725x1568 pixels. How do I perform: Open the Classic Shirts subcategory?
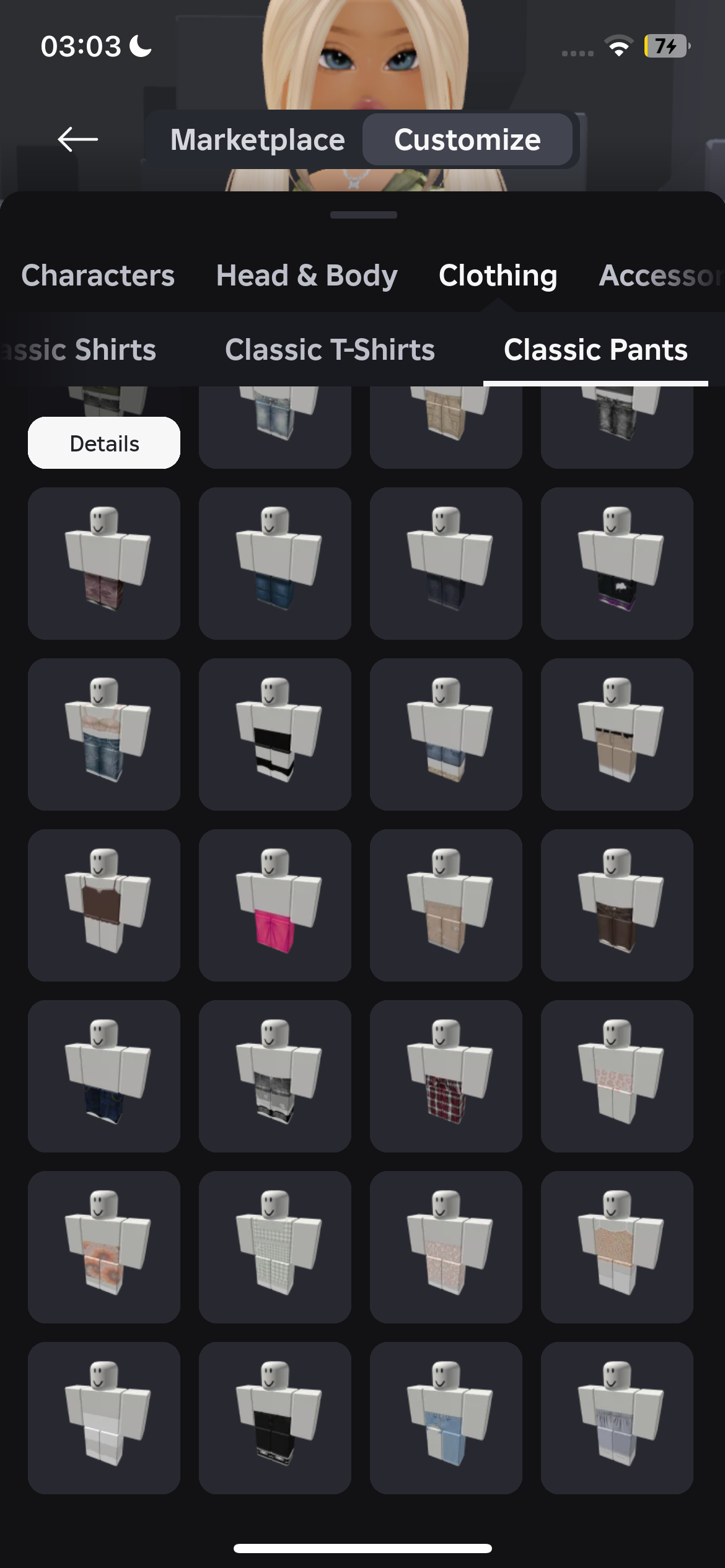pyautogui.click(x=78, y=349)
